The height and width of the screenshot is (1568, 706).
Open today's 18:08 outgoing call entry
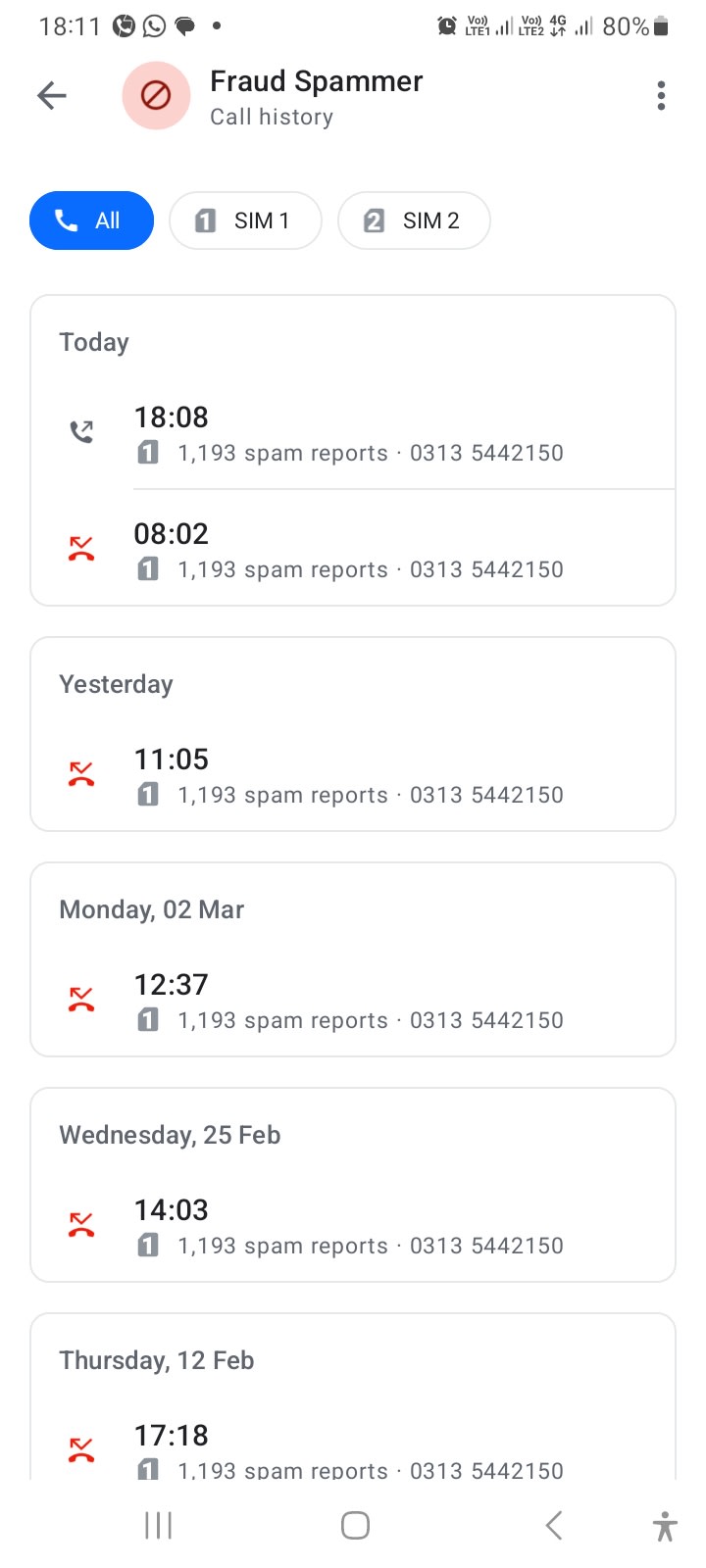click(x=353, y=433)
